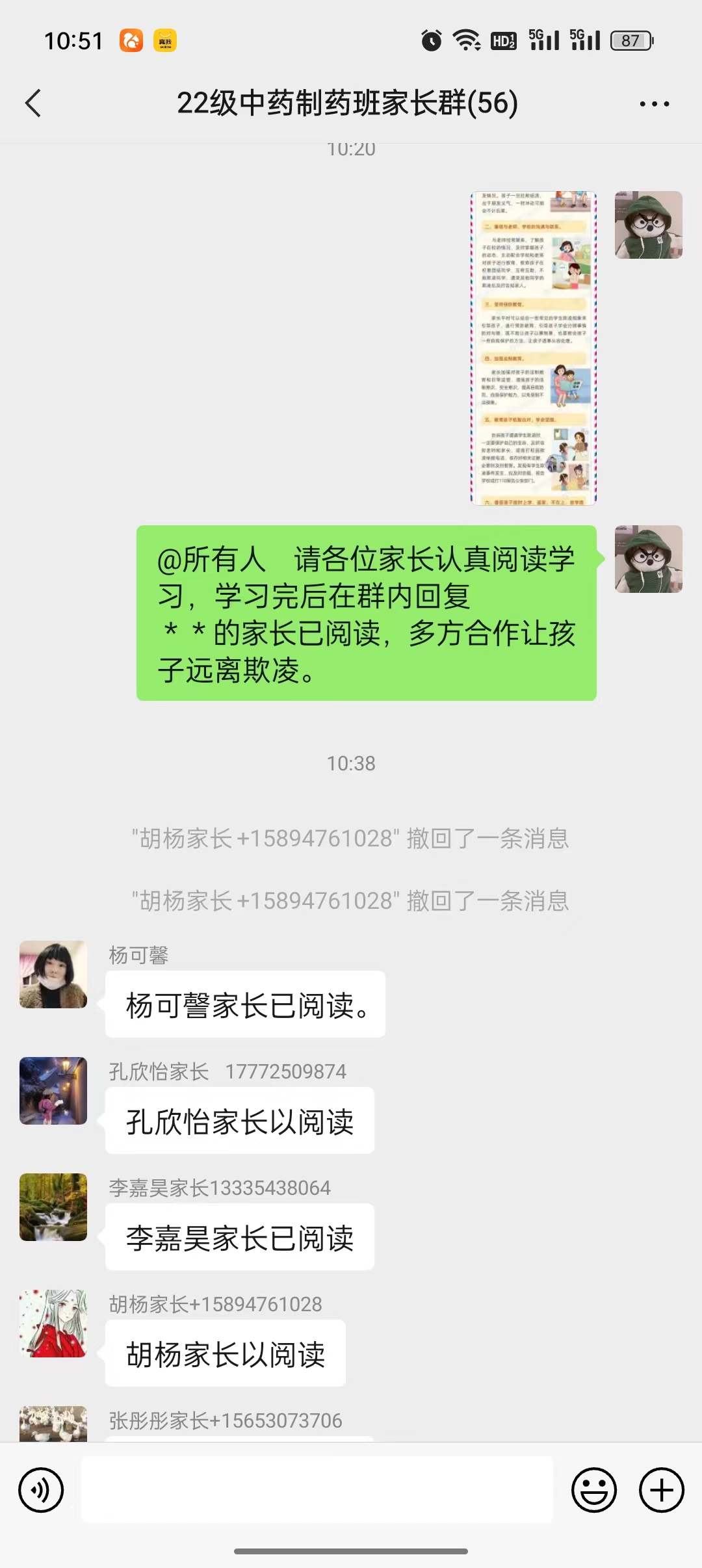Screen dimensions: 702x1568
Task: Open the group chat info menu
Action: coord(654,104)
